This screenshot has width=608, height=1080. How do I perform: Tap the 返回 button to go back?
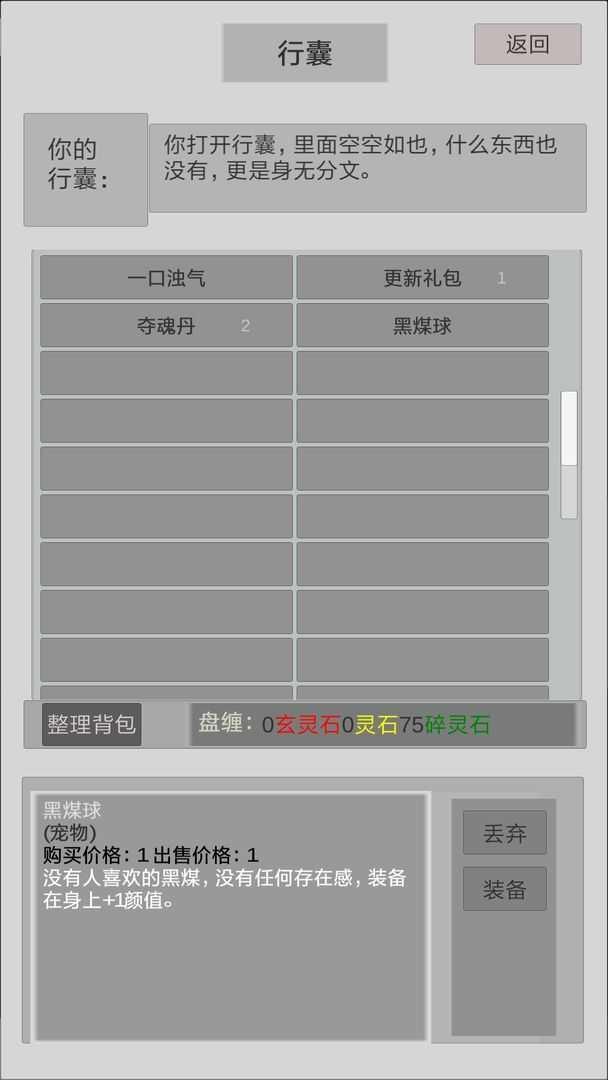click(x=527, y=44)
